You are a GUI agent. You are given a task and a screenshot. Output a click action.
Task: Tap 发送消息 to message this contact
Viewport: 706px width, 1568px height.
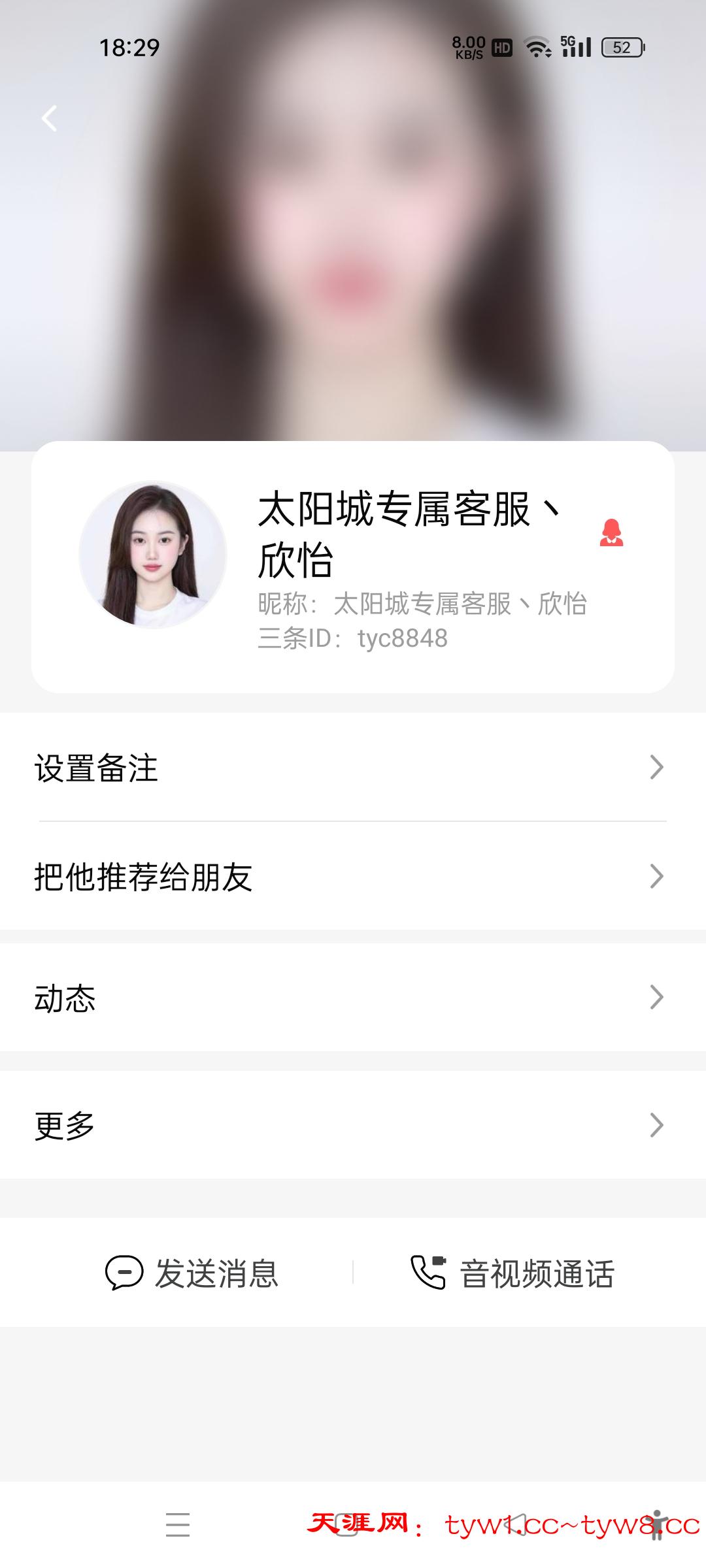[x=192, y=1273]
